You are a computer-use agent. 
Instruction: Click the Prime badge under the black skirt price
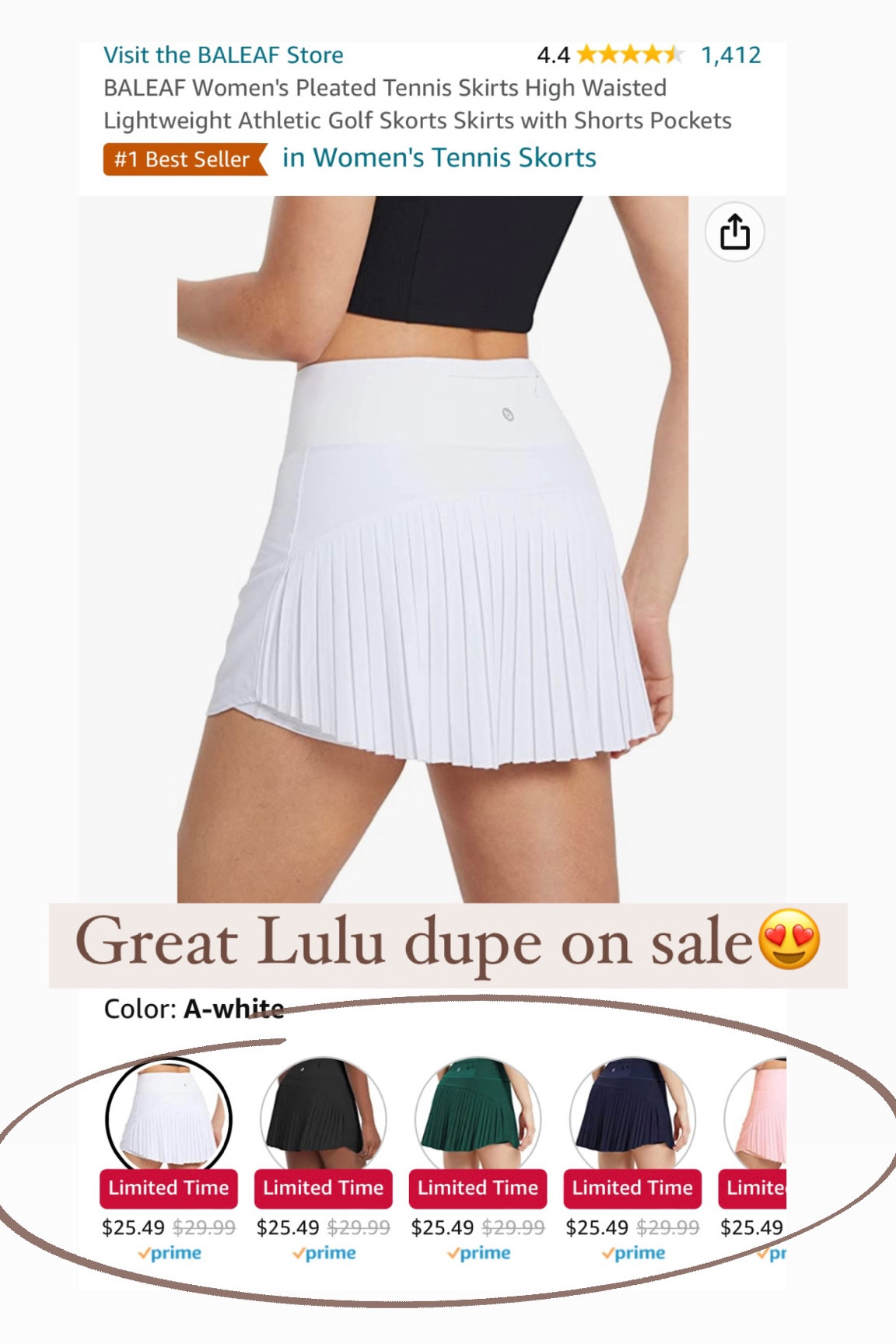(323, 1253)
